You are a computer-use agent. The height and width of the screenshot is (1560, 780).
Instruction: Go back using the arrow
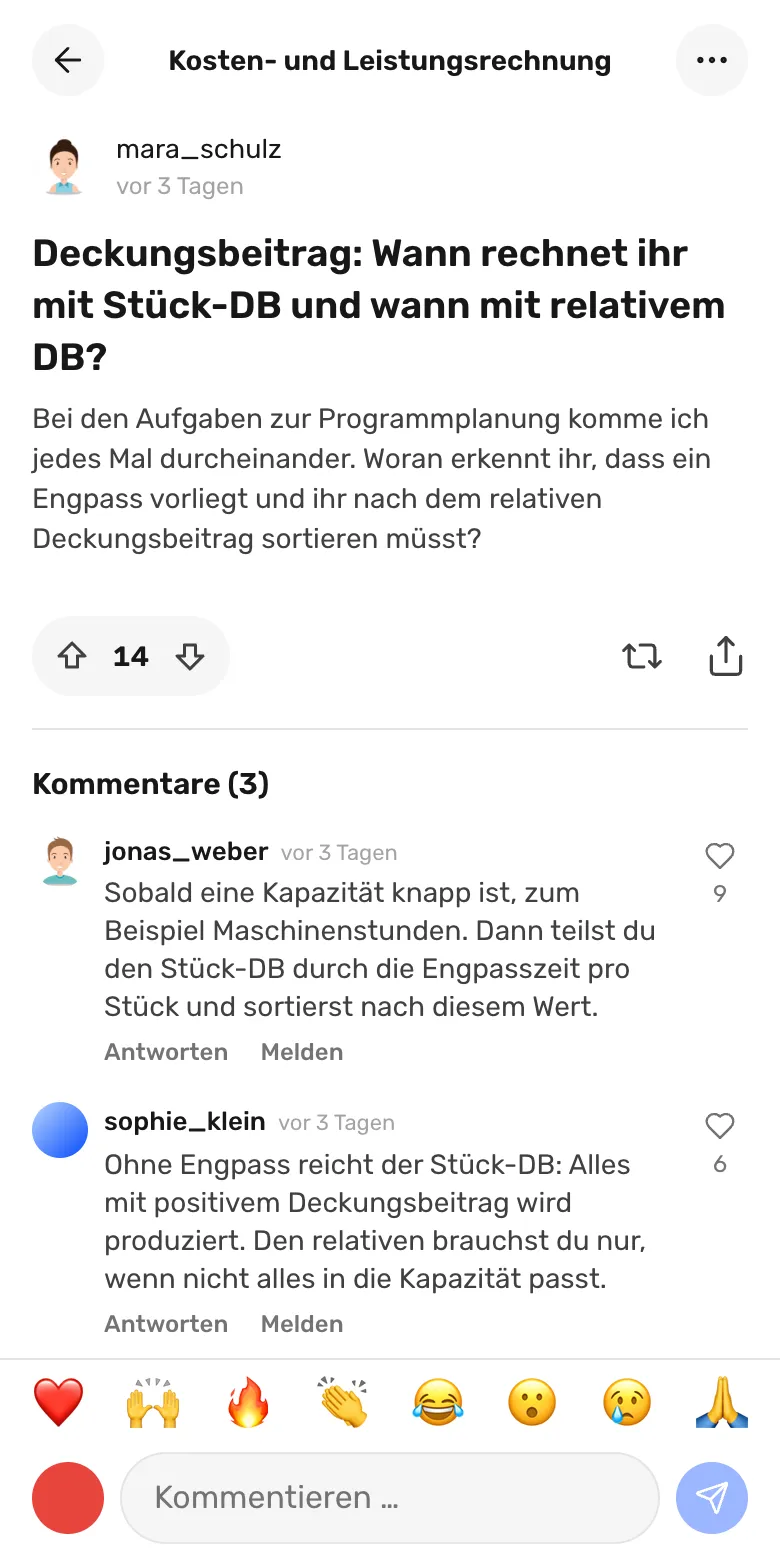(x=68, y=60)
